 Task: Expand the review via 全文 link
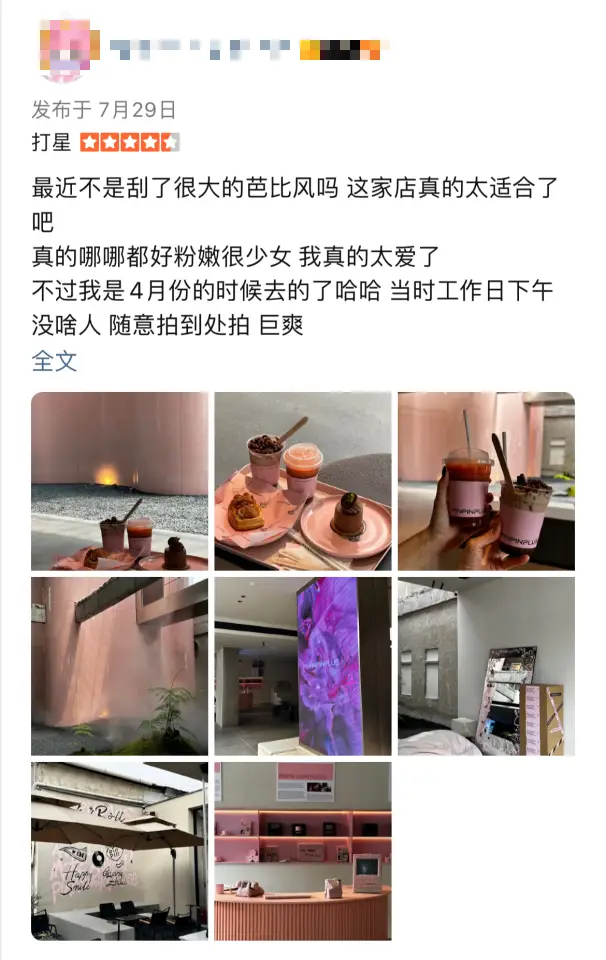click(x=54, y=361)
